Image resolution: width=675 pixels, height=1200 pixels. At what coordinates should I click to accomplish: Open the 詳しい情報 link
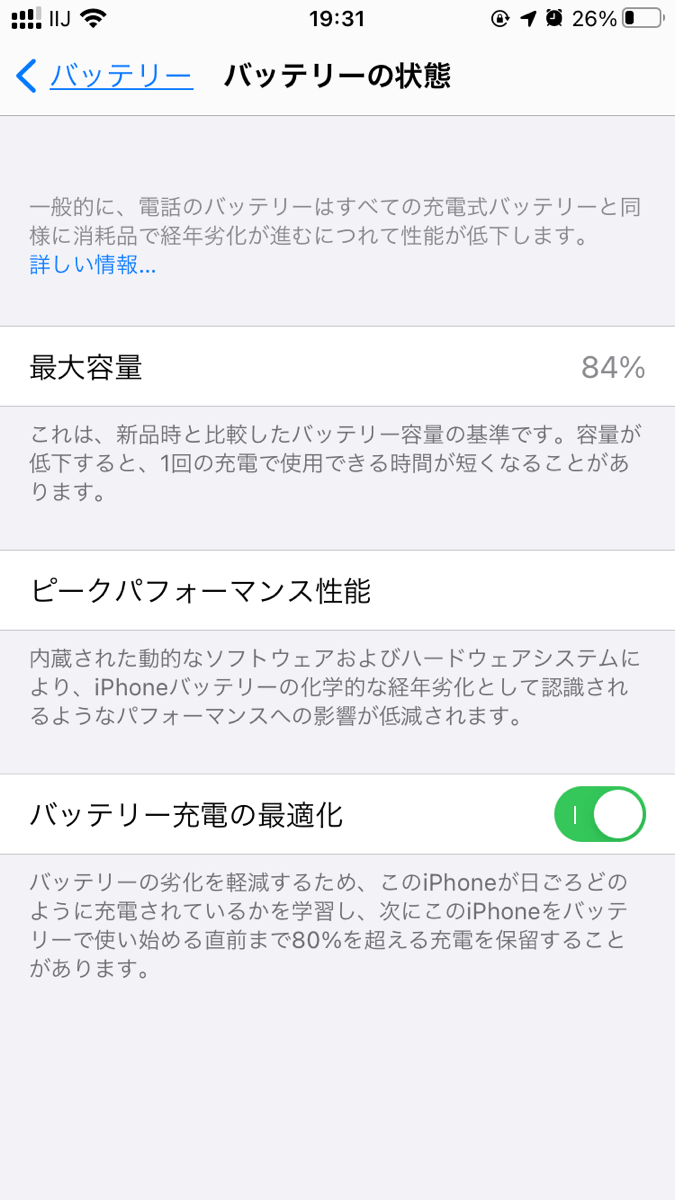93,266
